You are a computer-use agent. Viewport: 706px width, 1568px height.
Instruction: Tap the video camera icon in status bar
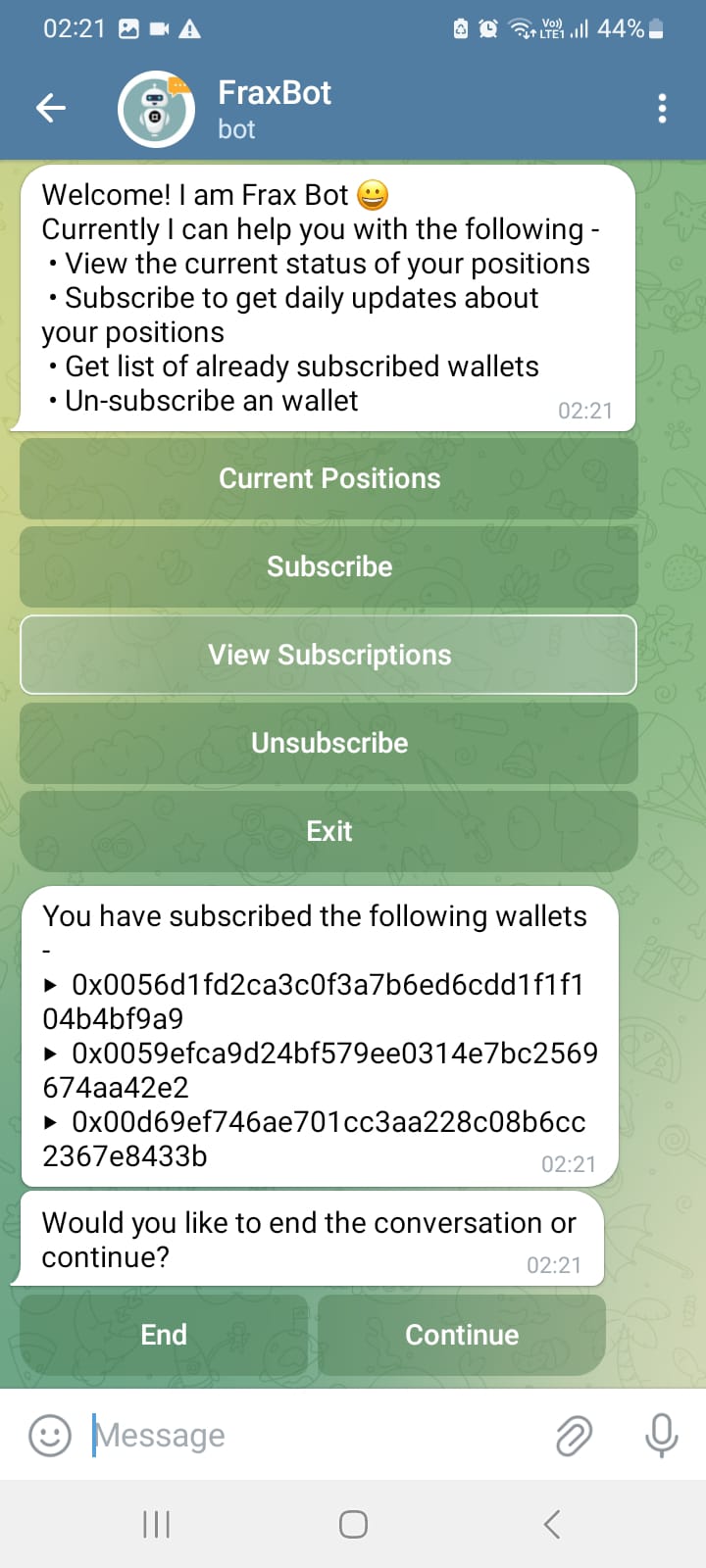tap(159, 29)
